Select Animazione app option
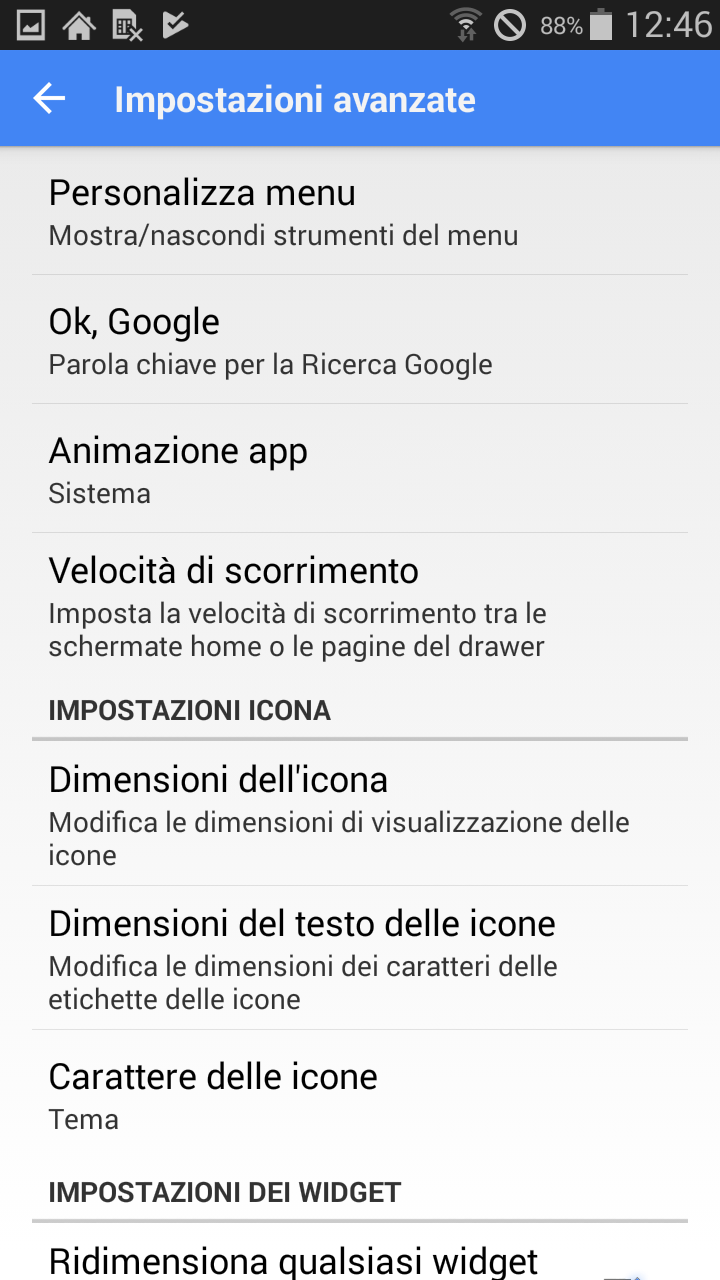The image size is (720, 1280). [360, 469]
